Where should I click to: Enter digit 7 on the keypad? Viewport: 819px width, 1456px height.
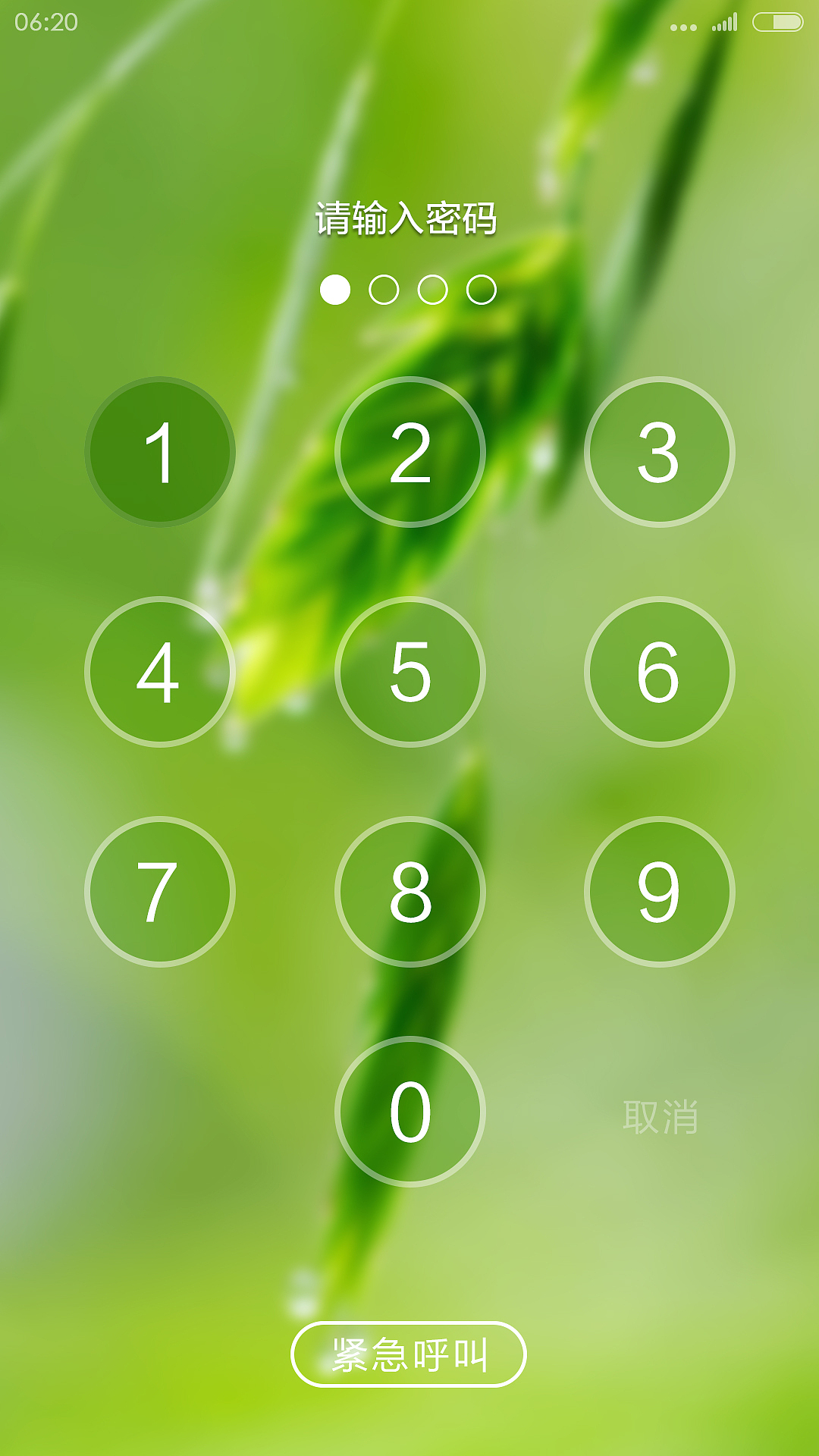tap(160, 892)
